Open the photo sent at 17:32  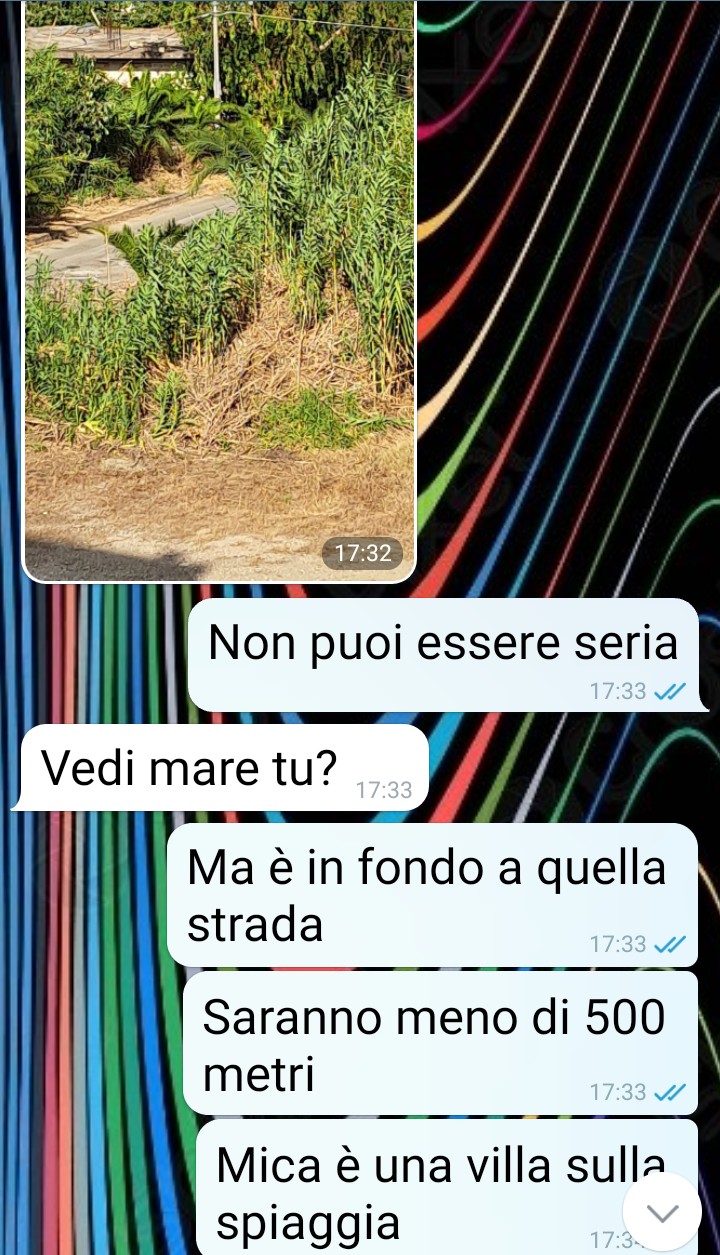[x=218, y=290]
